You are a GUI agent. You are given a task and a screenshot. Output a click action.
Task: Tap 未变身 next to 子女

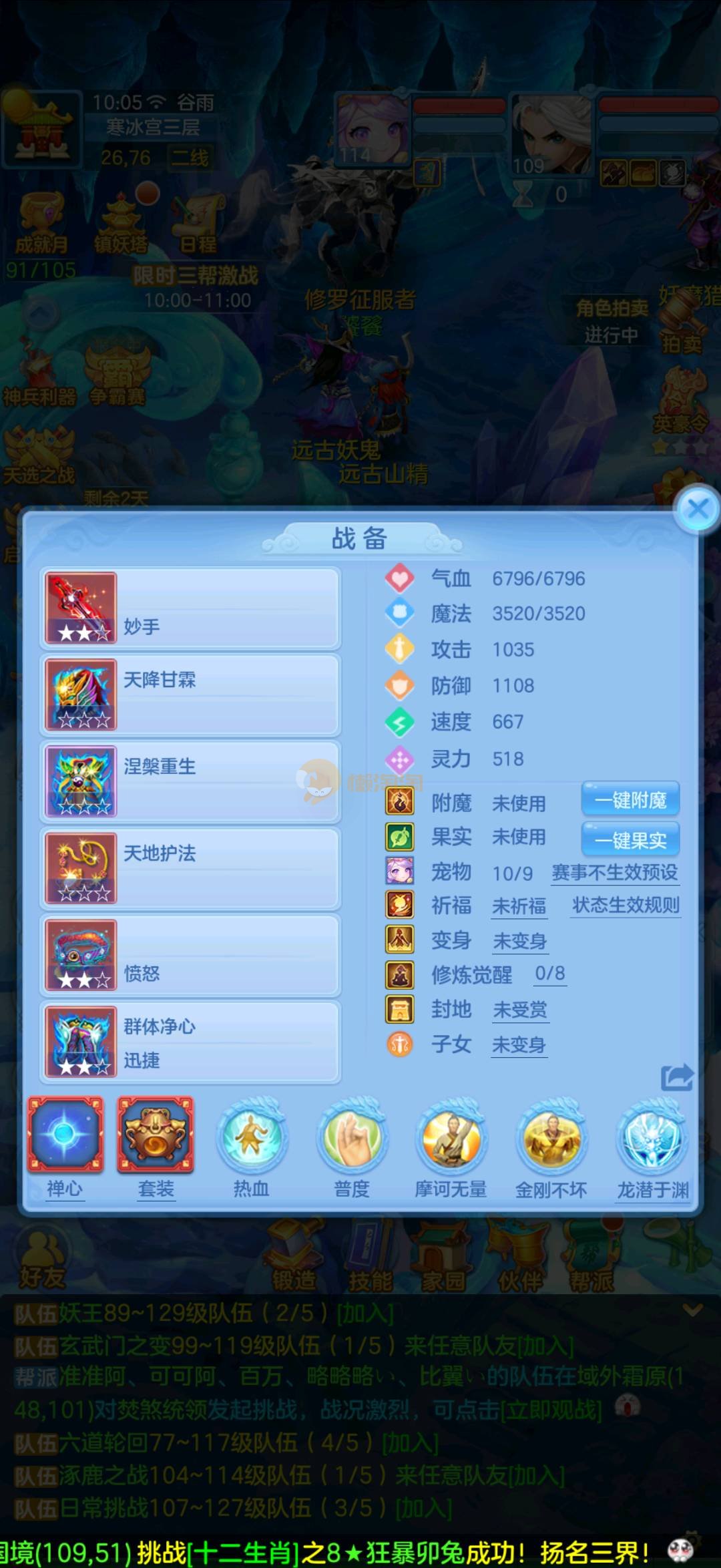pyautogui.click(x=519, y=1044)
